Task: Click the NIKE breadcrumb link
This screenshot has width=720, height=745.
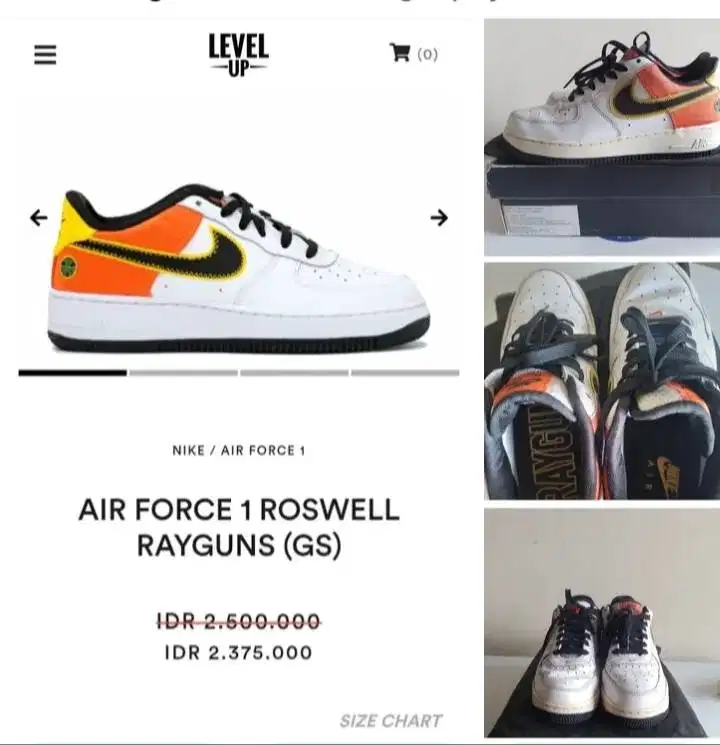Action: 182,450
